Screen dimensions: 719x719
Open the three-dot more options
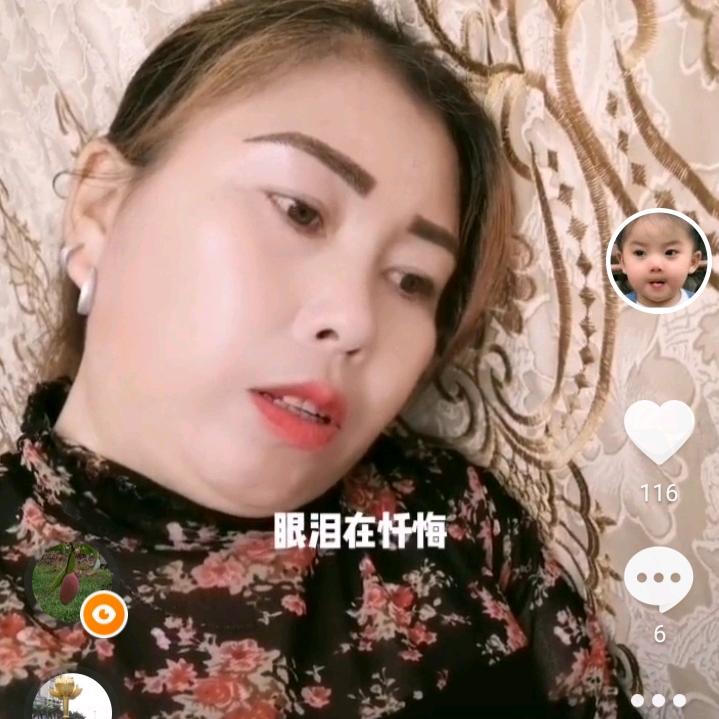click(658, 701)
